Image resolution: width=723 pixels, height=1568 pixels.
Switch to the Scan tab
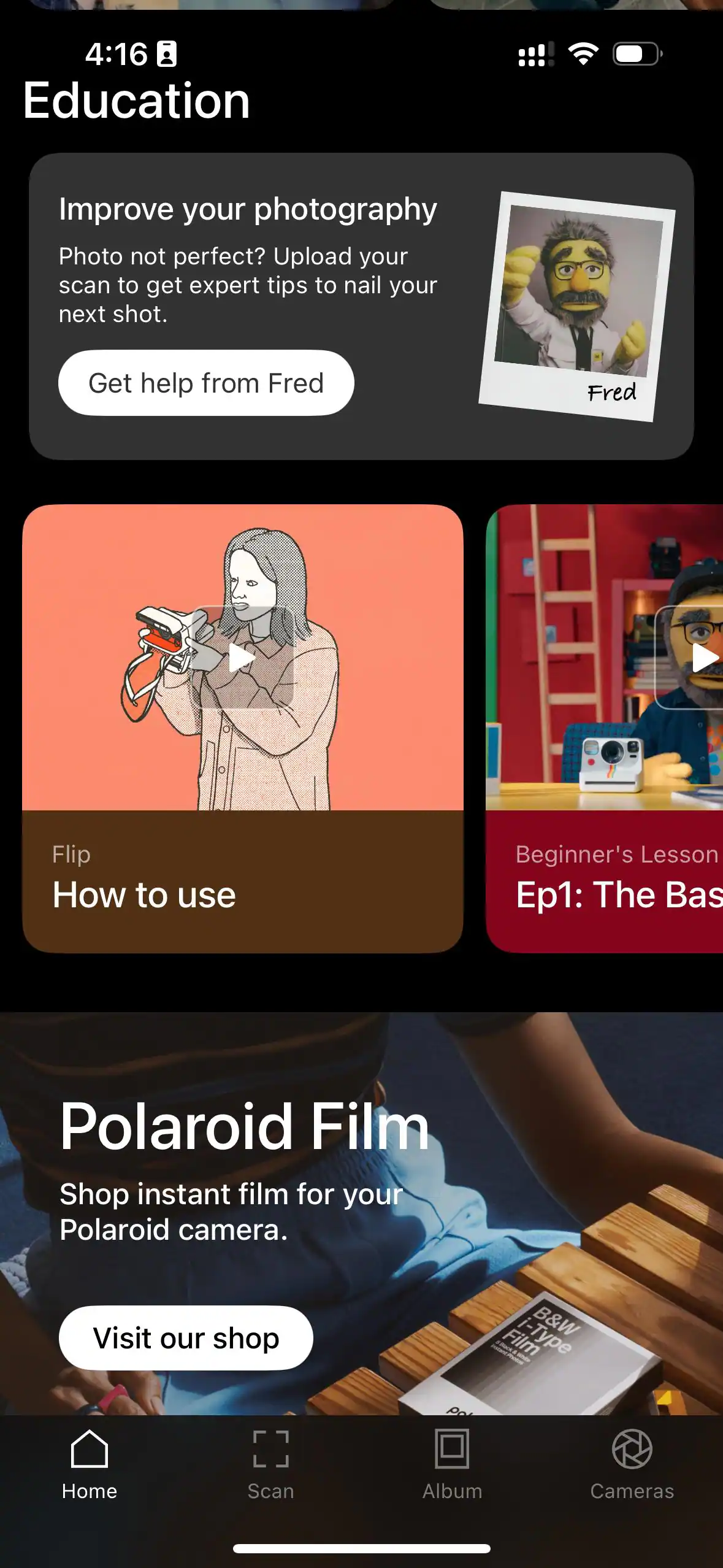tap(270, 1465)
